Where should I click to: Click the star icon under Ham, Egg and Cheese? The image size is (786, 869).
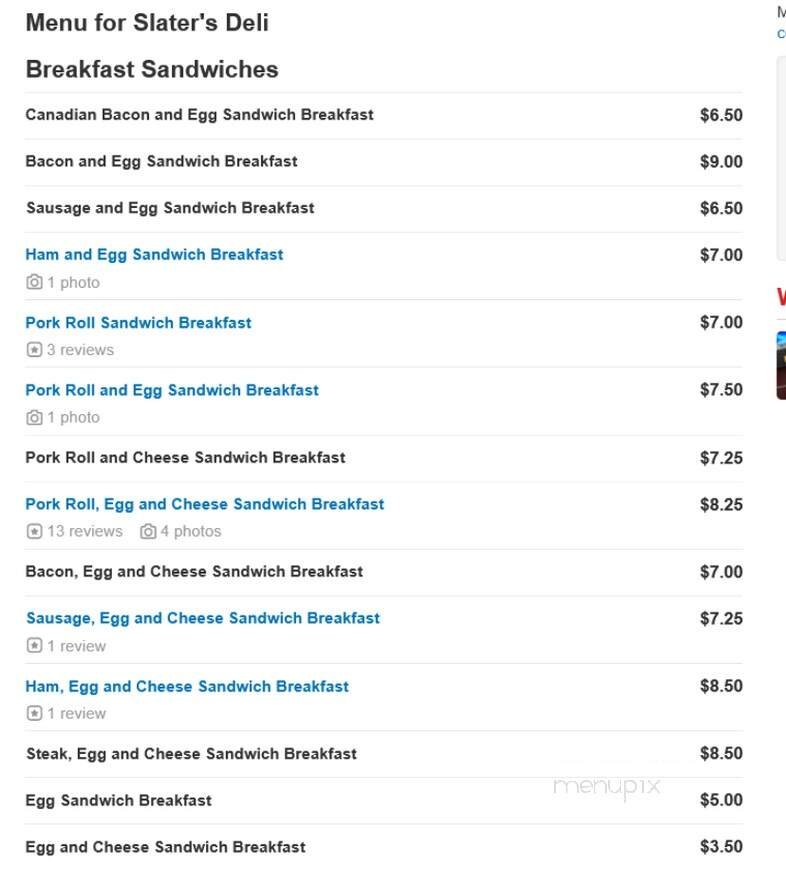pyautogui.click(x=32, y=713)
